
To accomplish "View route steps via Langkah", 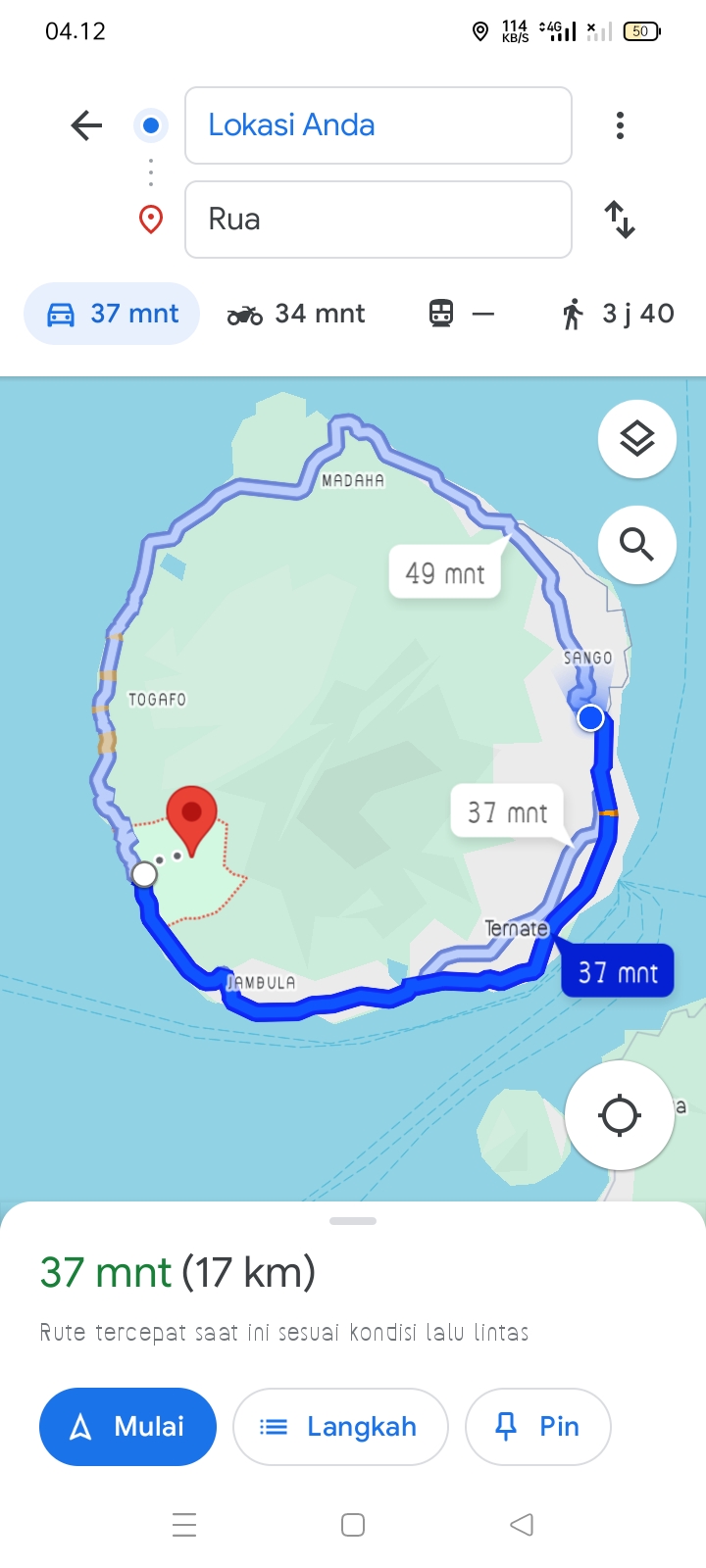I will click(x=340, y=1427).
